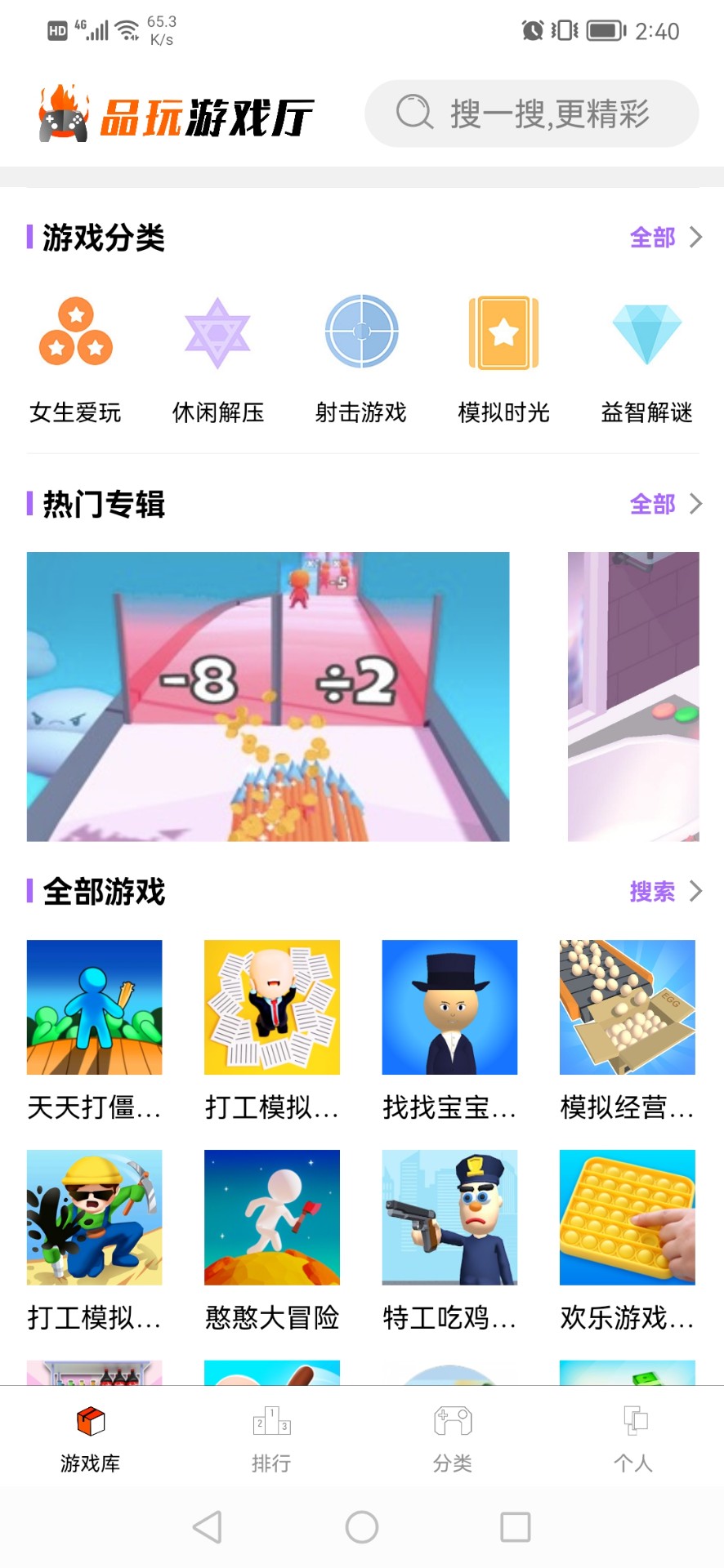Image resolution: width=724 pixels, height=1568 pixels.
Task: Open the 个人 profile icon
Action: [632, 1422]
